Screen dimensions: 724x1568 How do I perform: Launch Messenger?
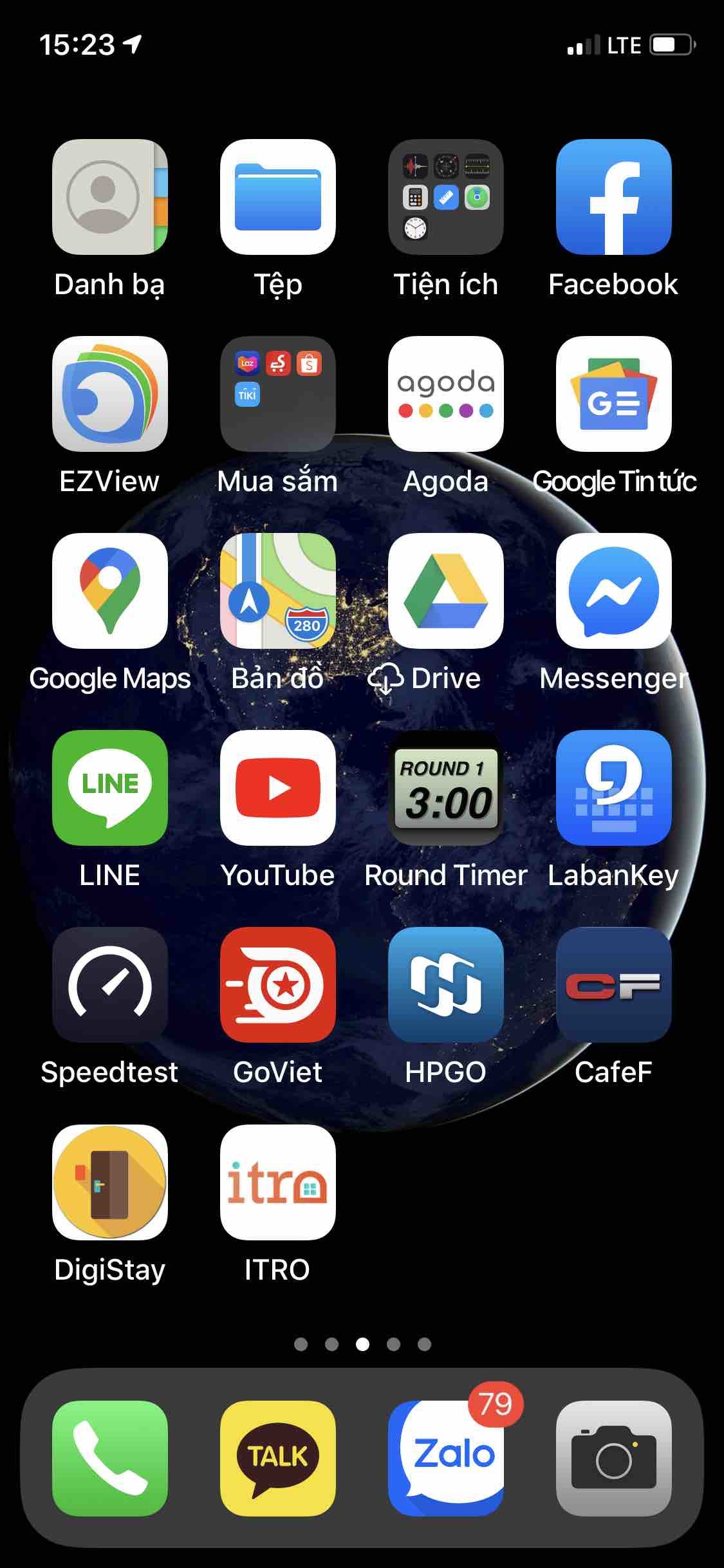pyautogui.click(x=614, y=591)
